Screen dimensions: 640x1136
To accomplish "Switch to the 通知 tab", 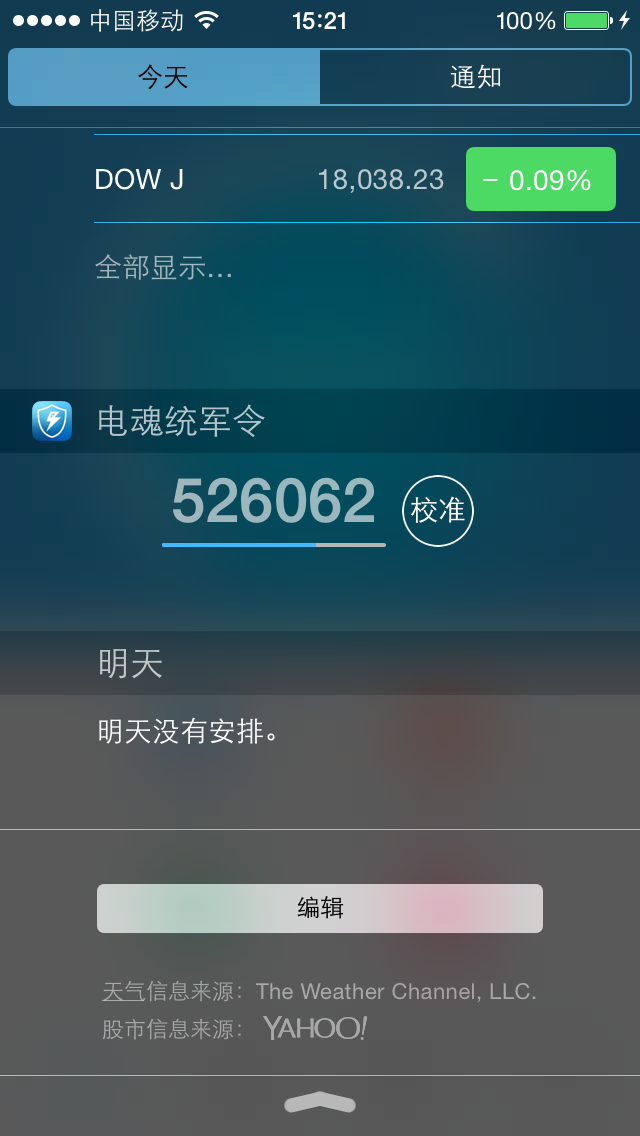I will pos(475,77).
